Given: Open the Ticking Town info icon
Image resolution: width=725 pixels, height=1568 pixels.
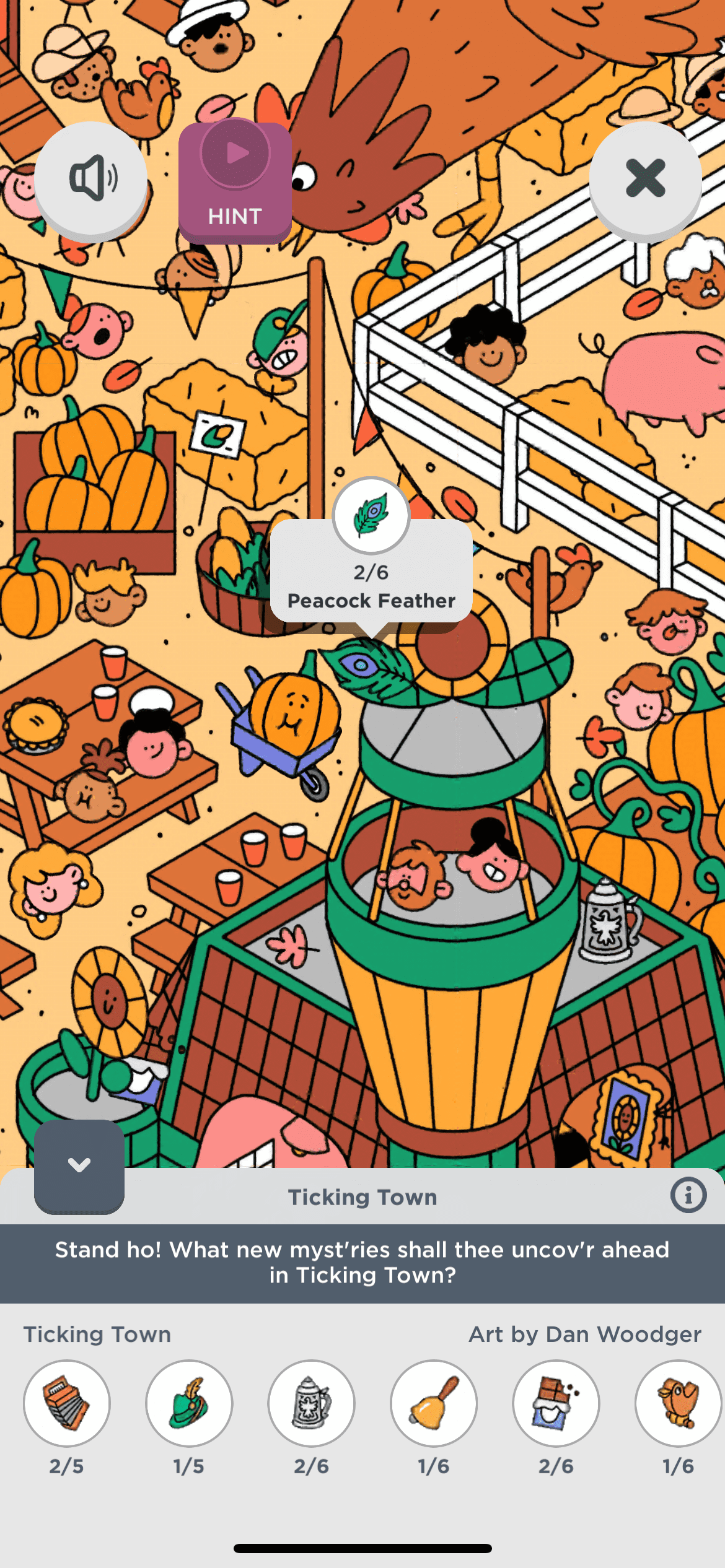Looking at the screenshot, I should [x=688, y=1195].
